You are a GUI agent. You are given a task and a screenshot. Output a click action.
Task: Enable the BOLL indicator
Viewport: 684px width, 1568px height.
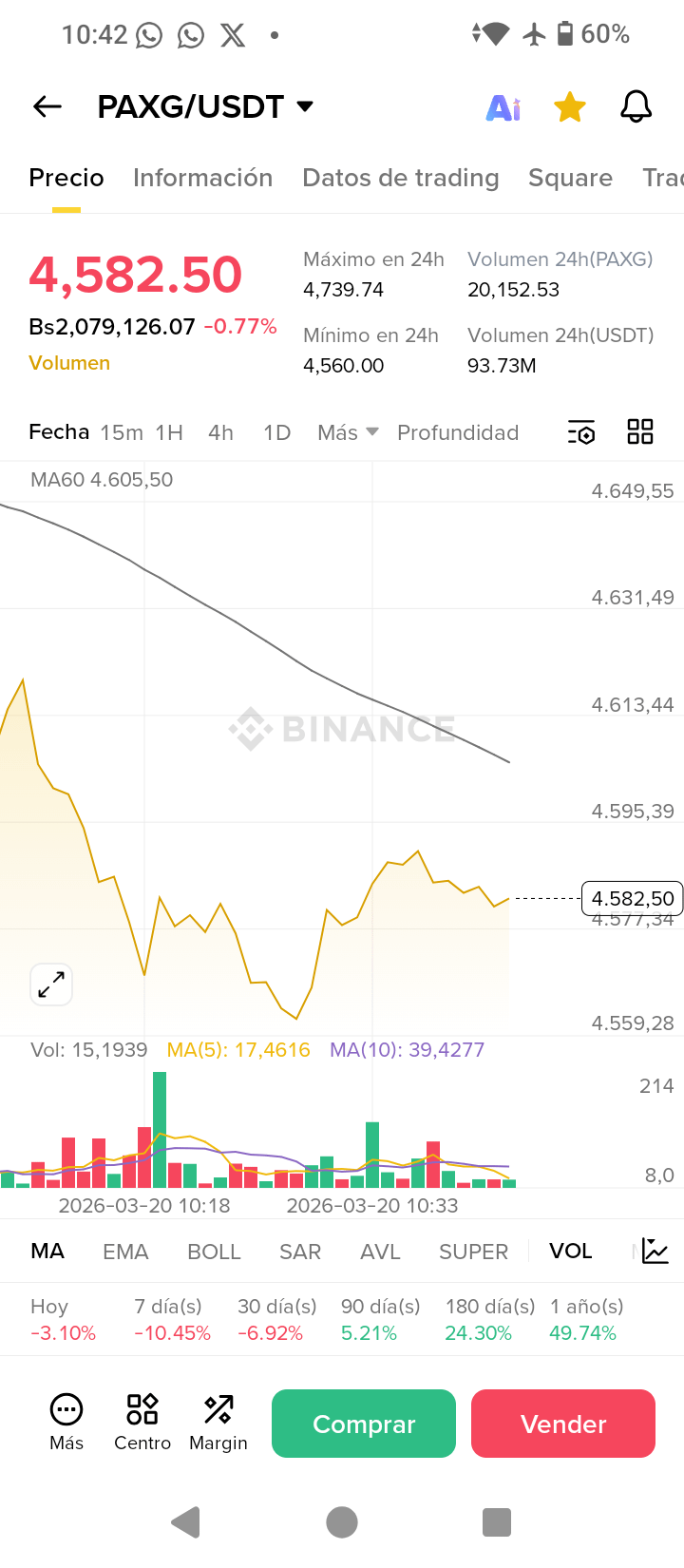[x=214, y=1252]
